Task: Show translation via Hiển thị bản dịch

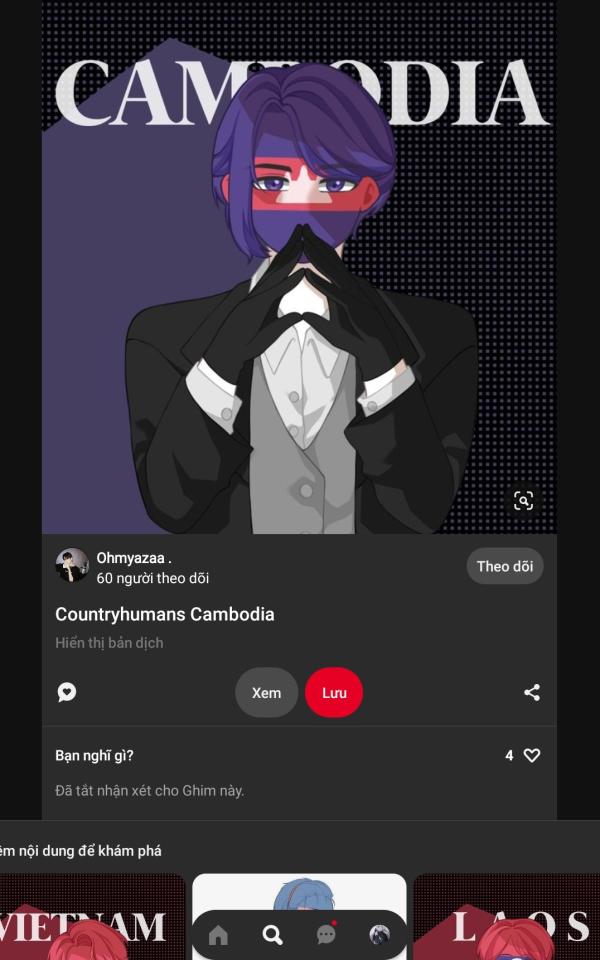Action: pyautogui.click(x=109, y=643)
